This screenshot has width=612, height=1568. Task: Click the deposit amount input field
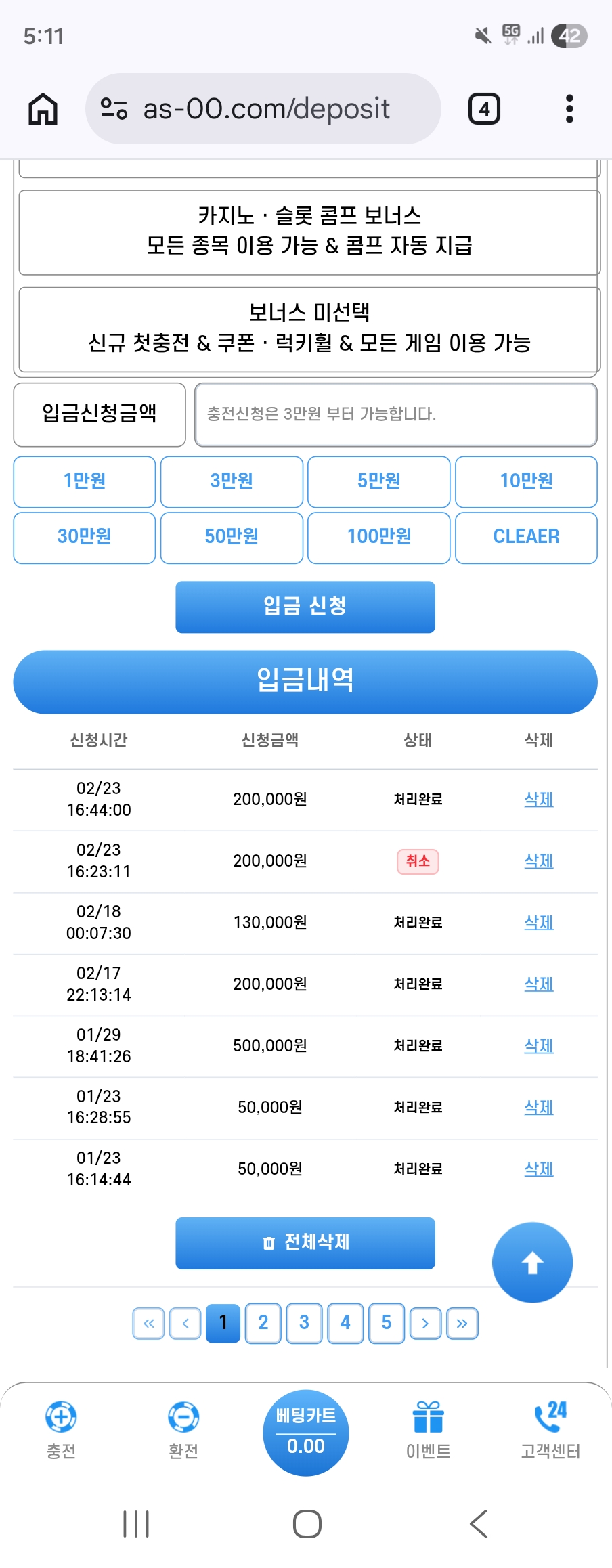(x=396, y=415)
